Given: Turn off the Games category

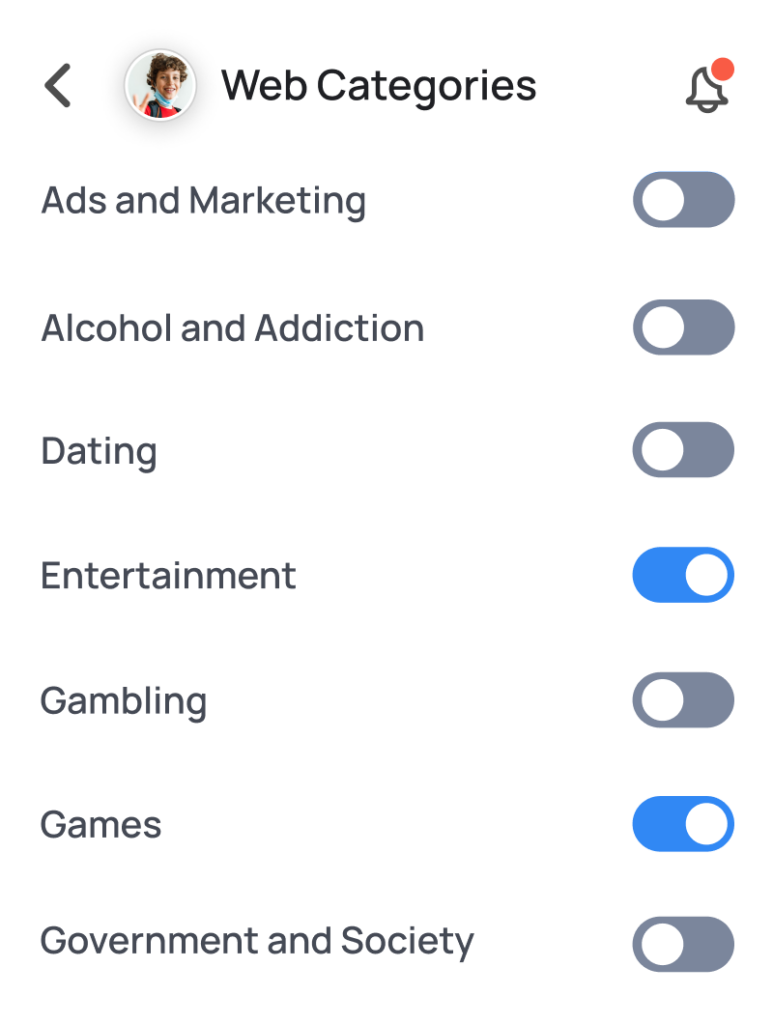Looking at the screenshot, I should (x=684, y=824).
